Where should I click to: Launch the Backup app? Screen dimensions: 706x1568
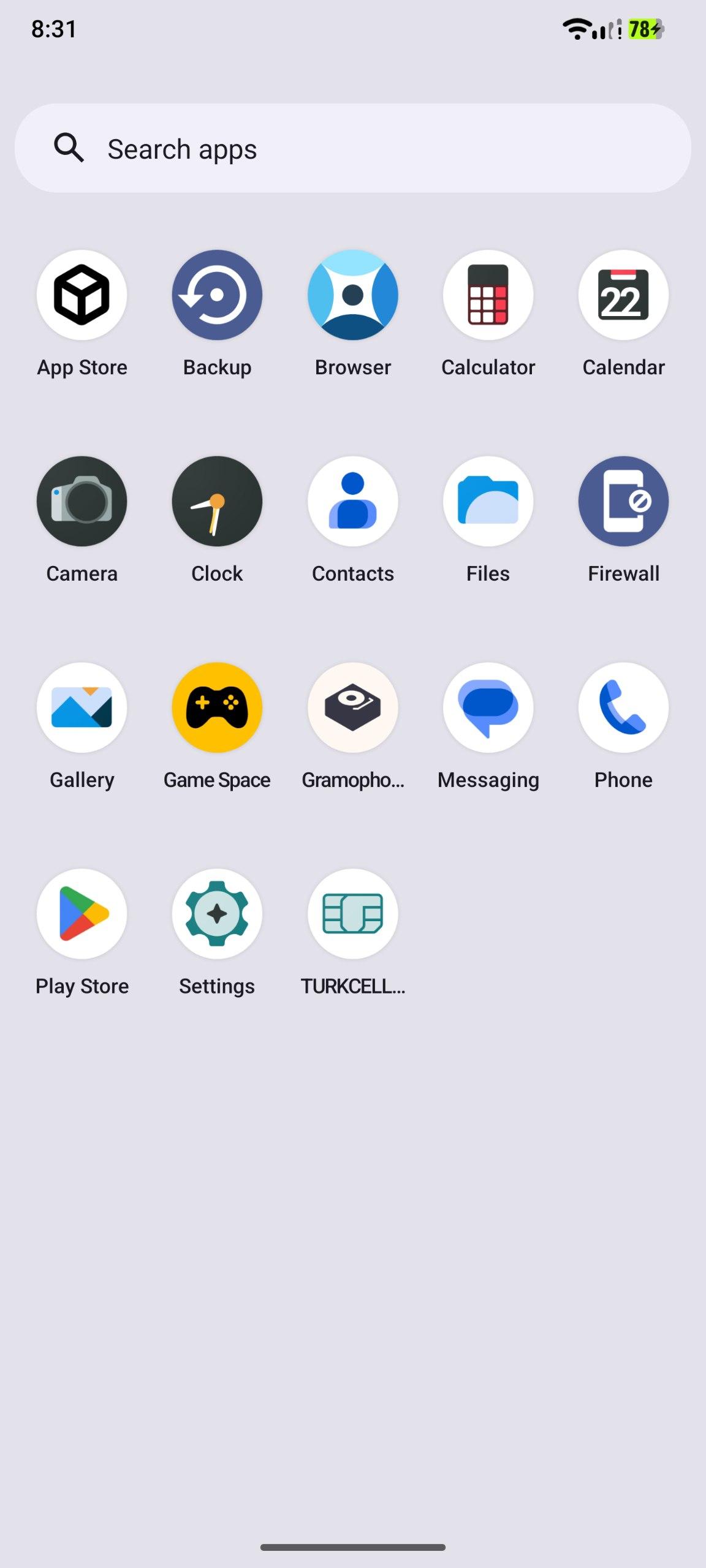(x=217, y=295)
